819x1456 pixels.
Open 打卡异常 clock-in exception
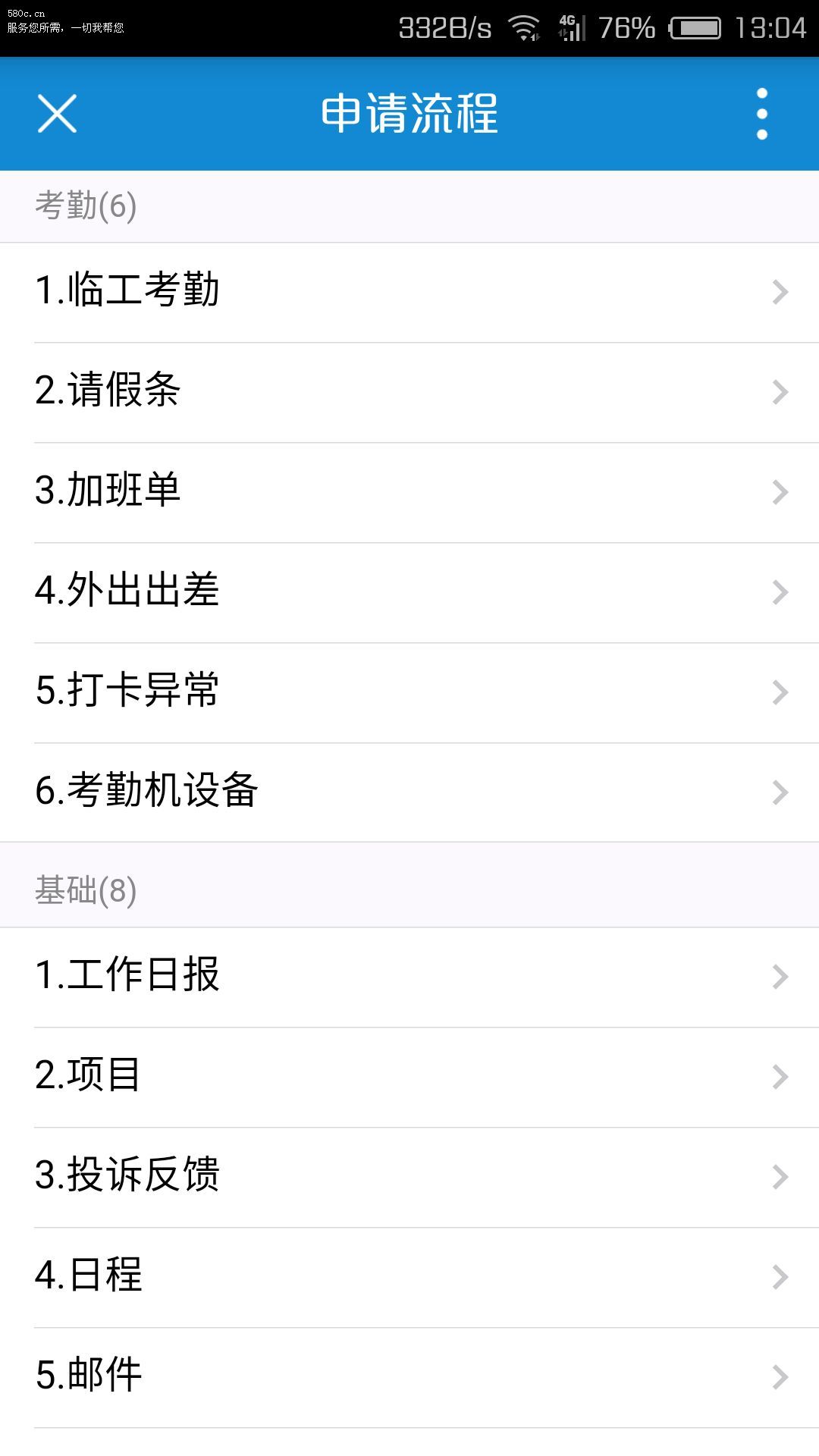pyautogui.click(x=409, y=692)
